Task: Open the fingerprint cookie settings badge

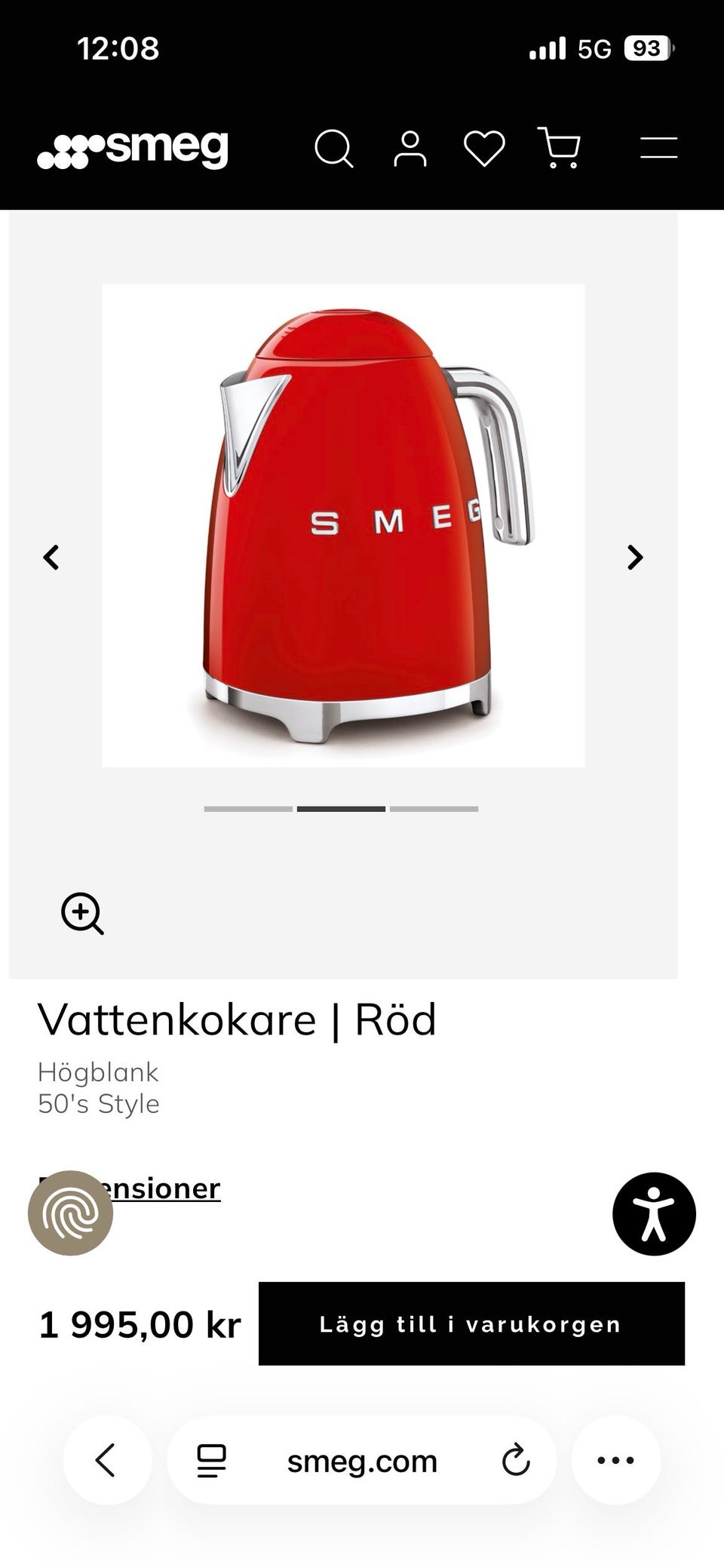Action: click(70, 1213)
